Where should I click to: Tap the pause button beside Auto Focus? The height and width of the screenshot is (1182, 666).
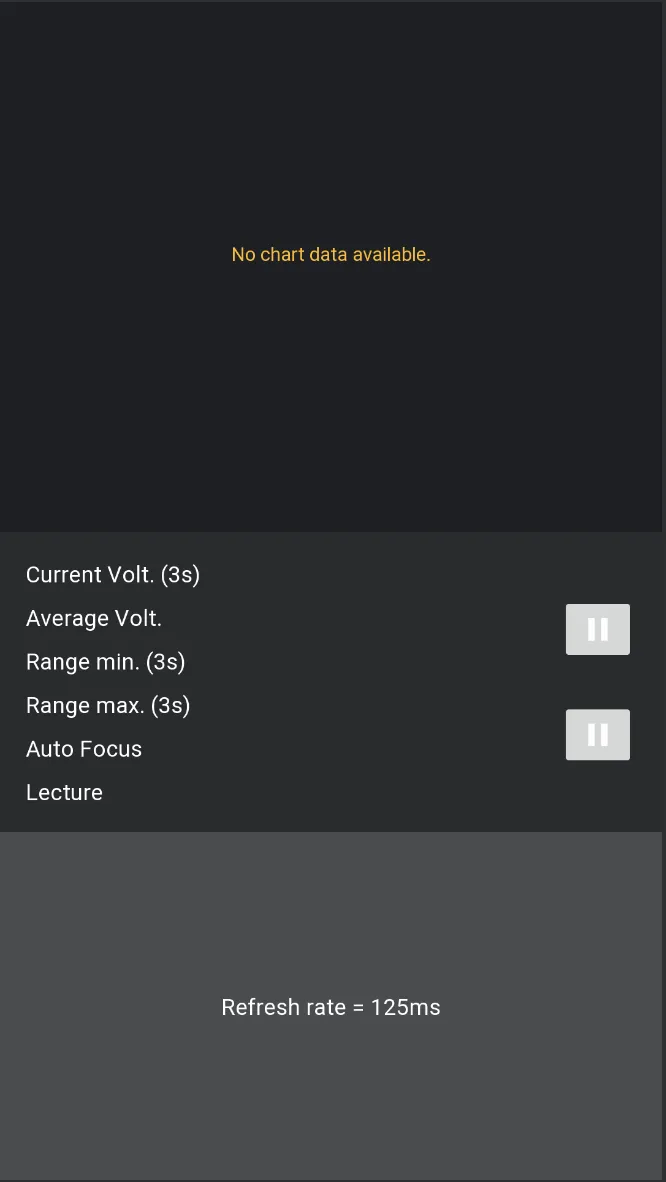click(x=597, y=735)
